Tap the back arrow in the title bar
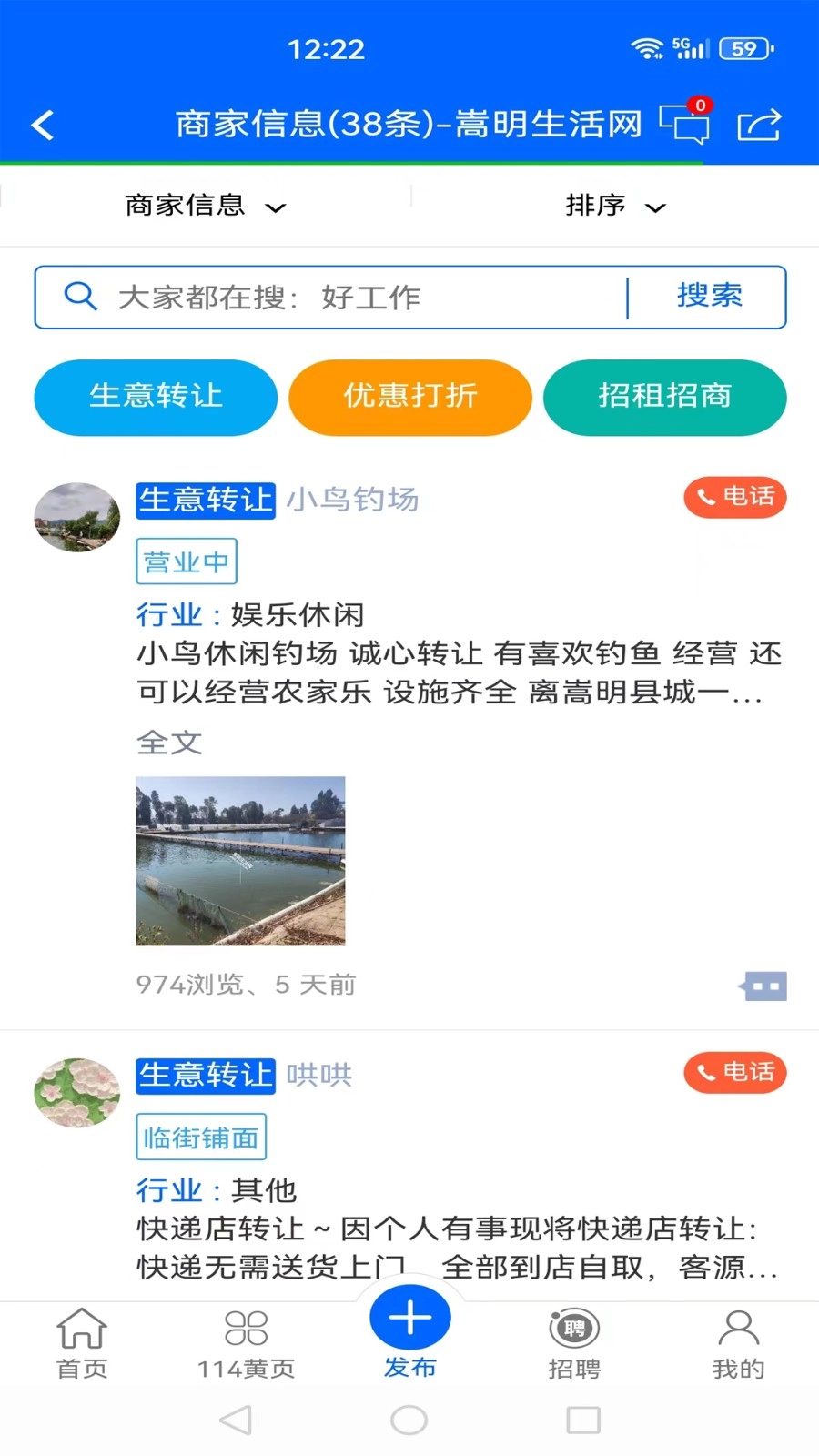This screenshot has width=819, height=1456. [43, 125]
